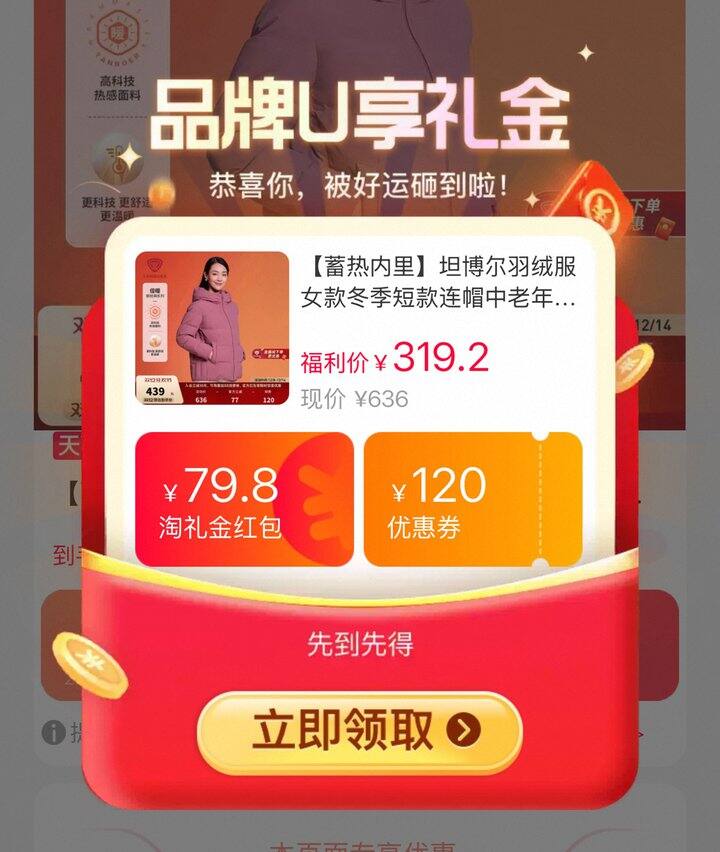Select the ¥120 优惠券 coupon
The height and width of the screenshot is (852, 720).
(x=472, y=499)
